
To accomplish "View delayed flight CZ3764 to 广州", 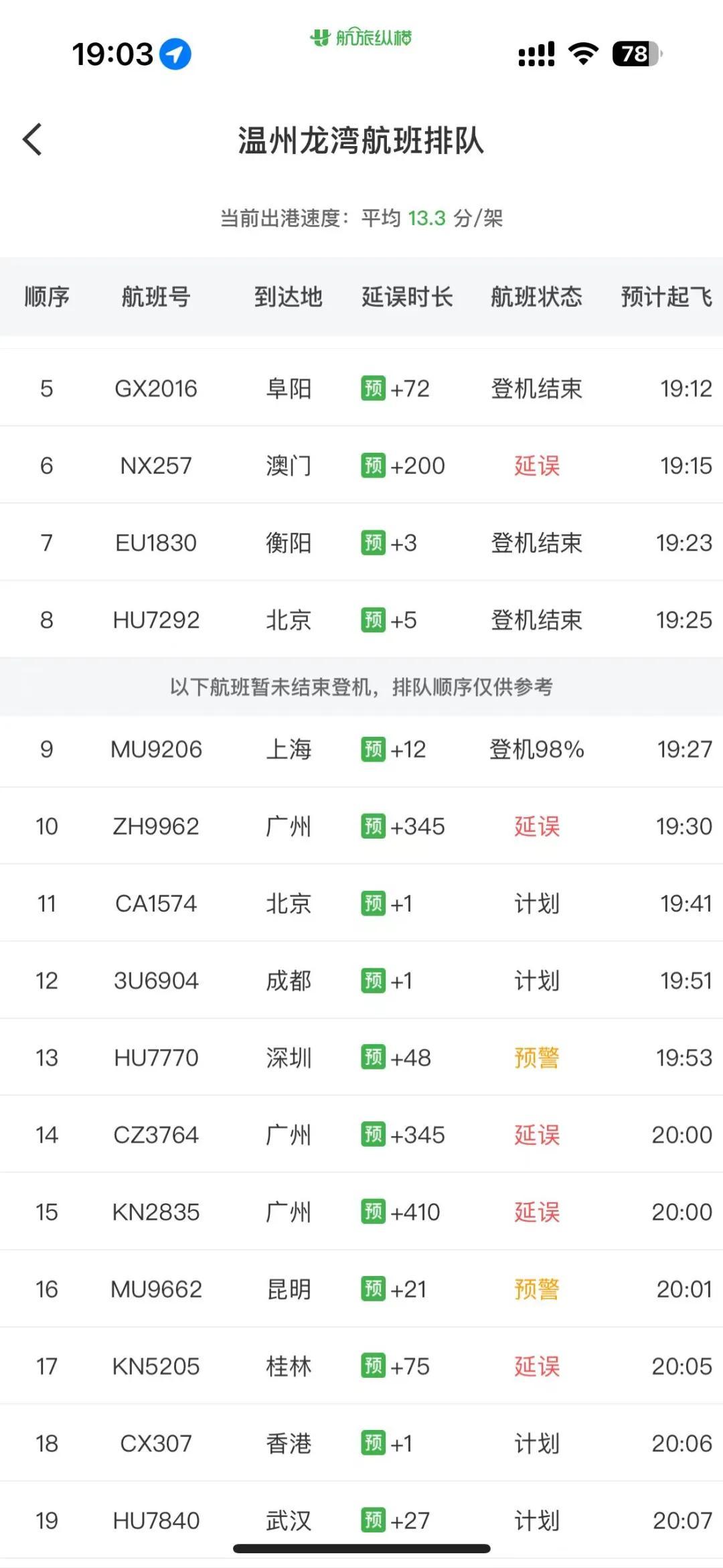I will pyautogui.click(x=156, y=1135).
